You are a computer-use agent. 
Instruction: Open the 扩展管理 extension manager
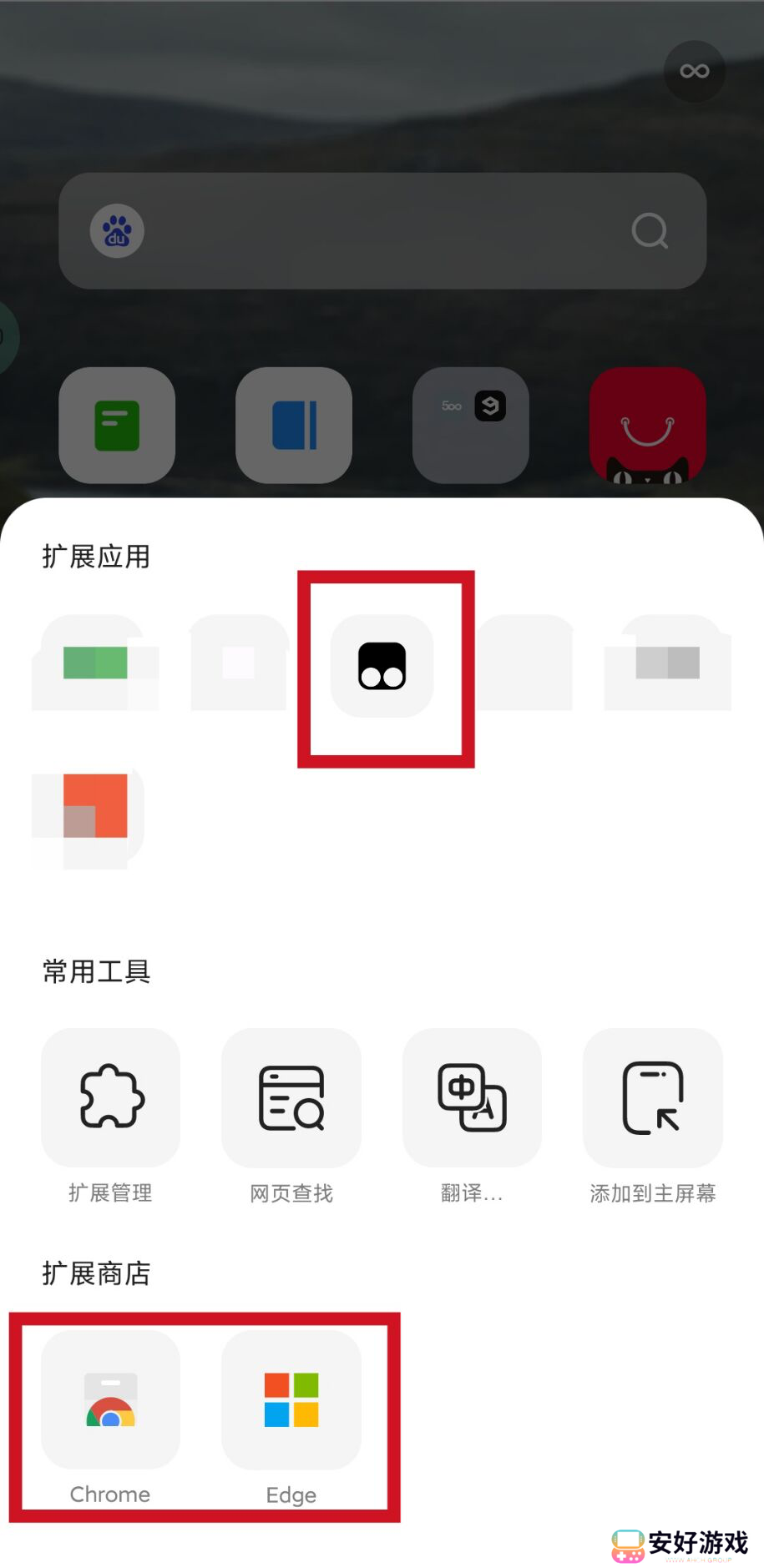tap(110, 1097)
